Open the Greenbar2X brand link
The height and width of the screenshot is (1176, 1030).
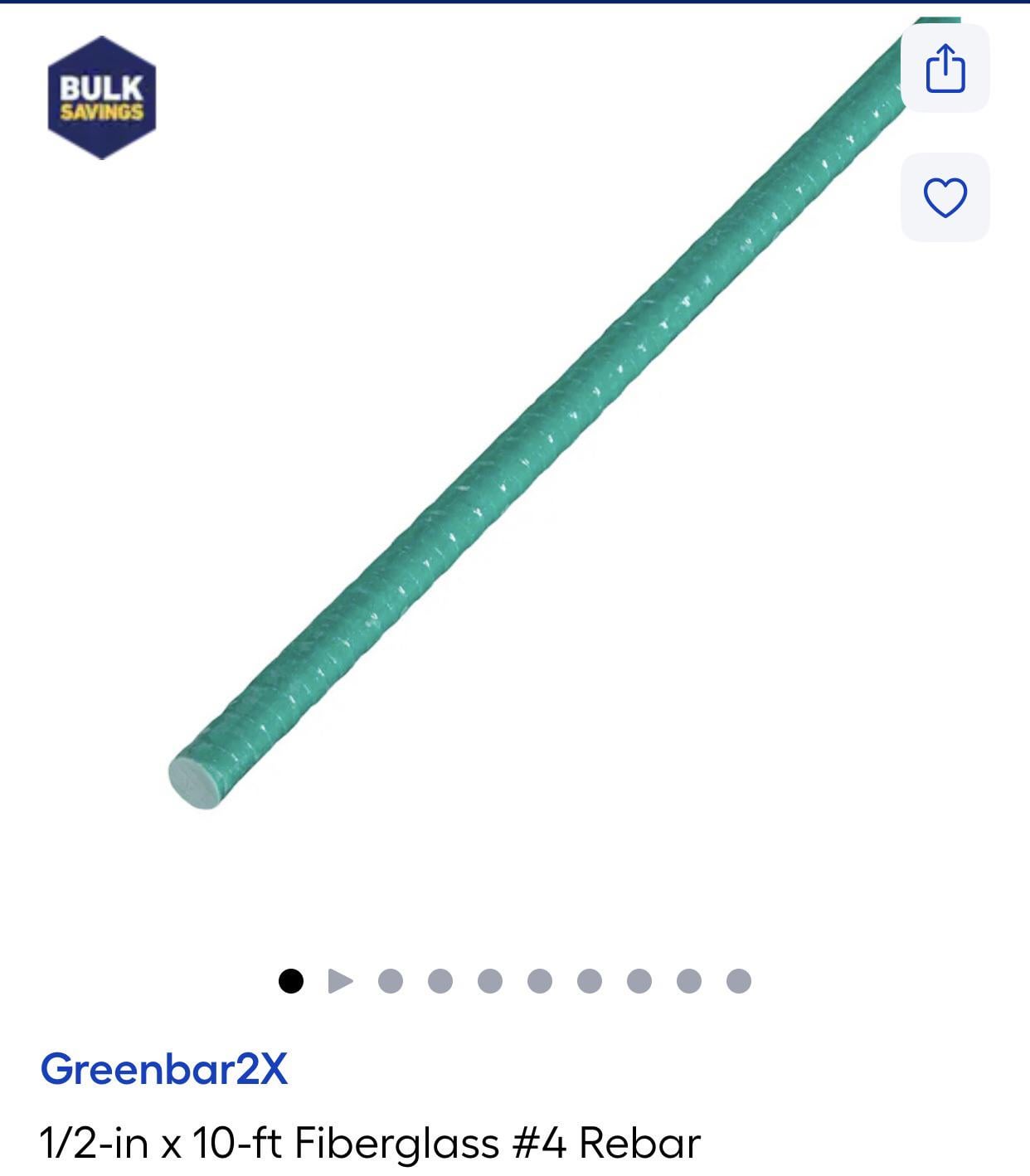tap(164, 1068)
